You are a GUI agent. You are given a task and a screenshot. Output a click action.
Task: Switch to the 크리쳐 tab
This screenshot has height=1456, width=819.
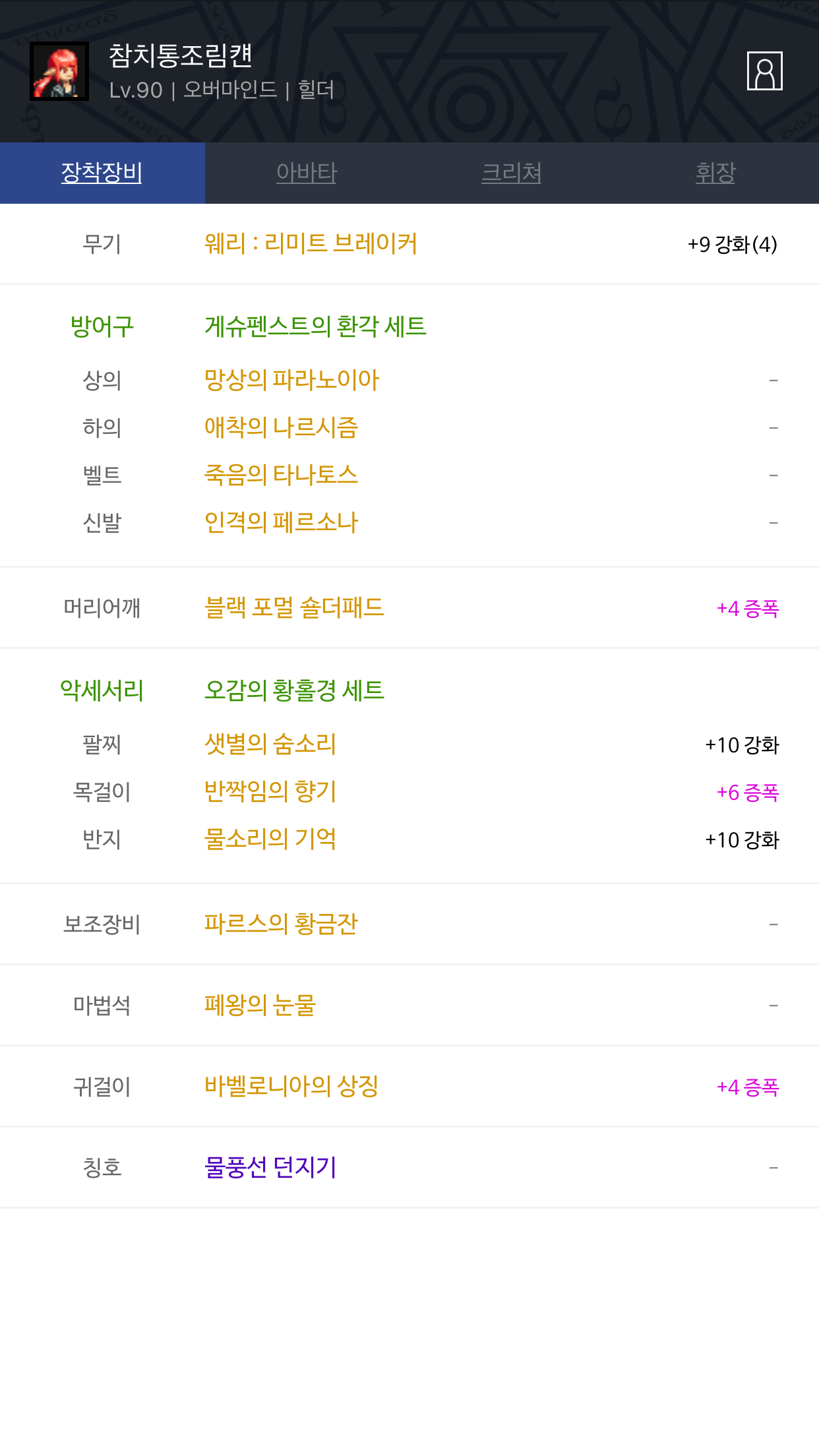pos(511,173)
